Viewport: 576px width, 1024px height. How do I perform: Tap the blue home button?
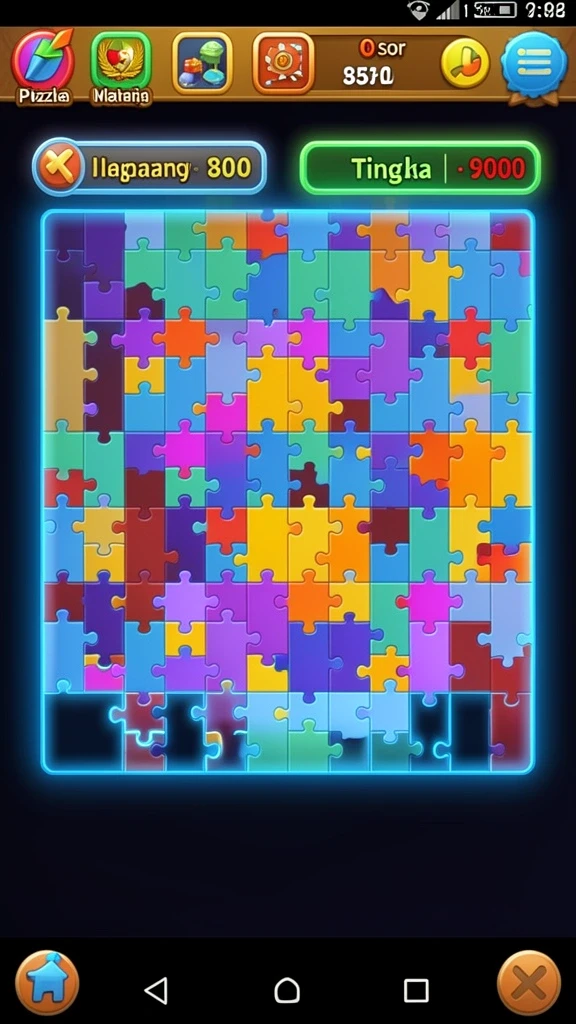click(47, 983)
